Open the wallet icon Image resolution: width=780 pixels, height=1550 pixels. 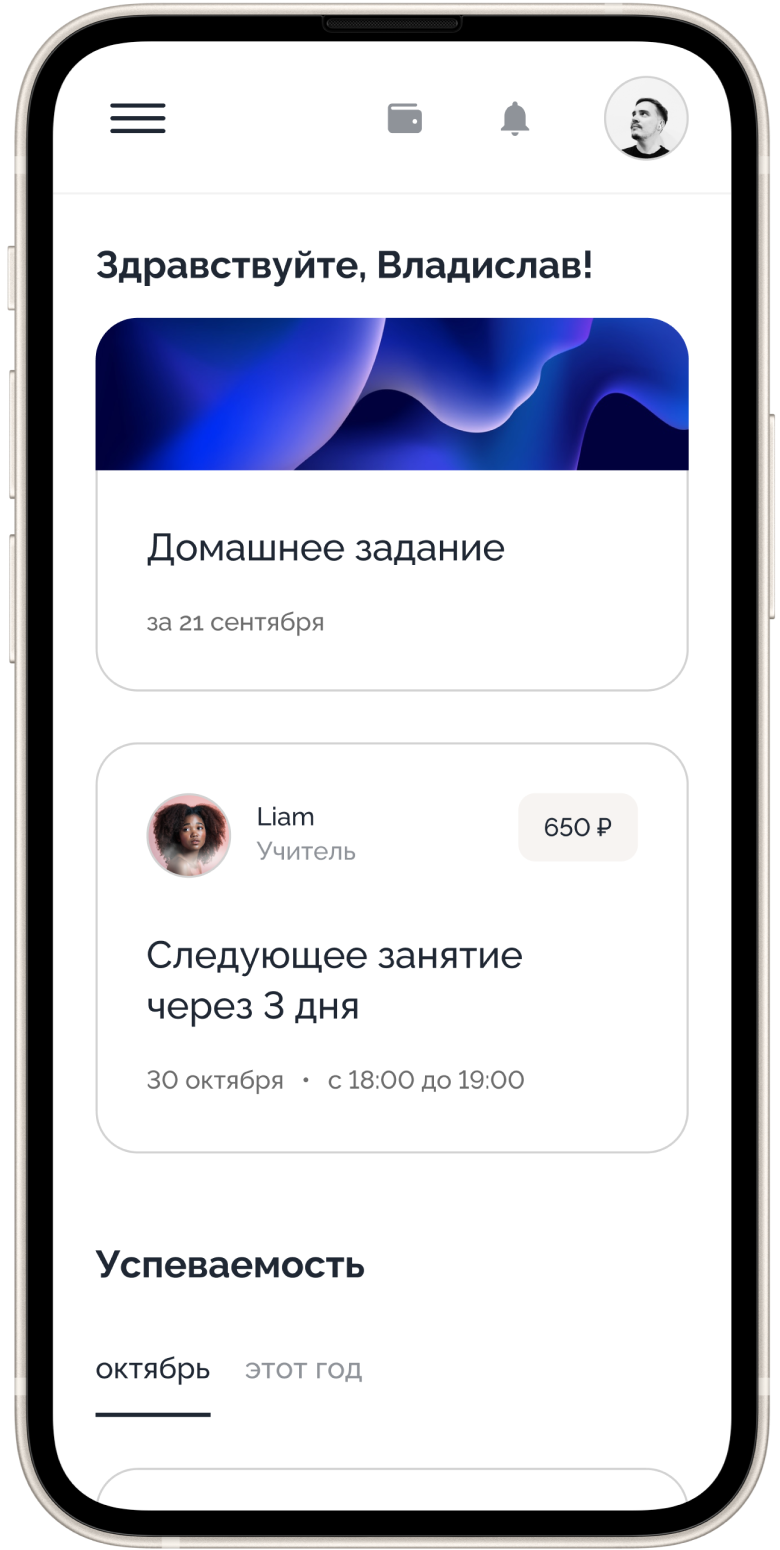[x=405, y=119]
